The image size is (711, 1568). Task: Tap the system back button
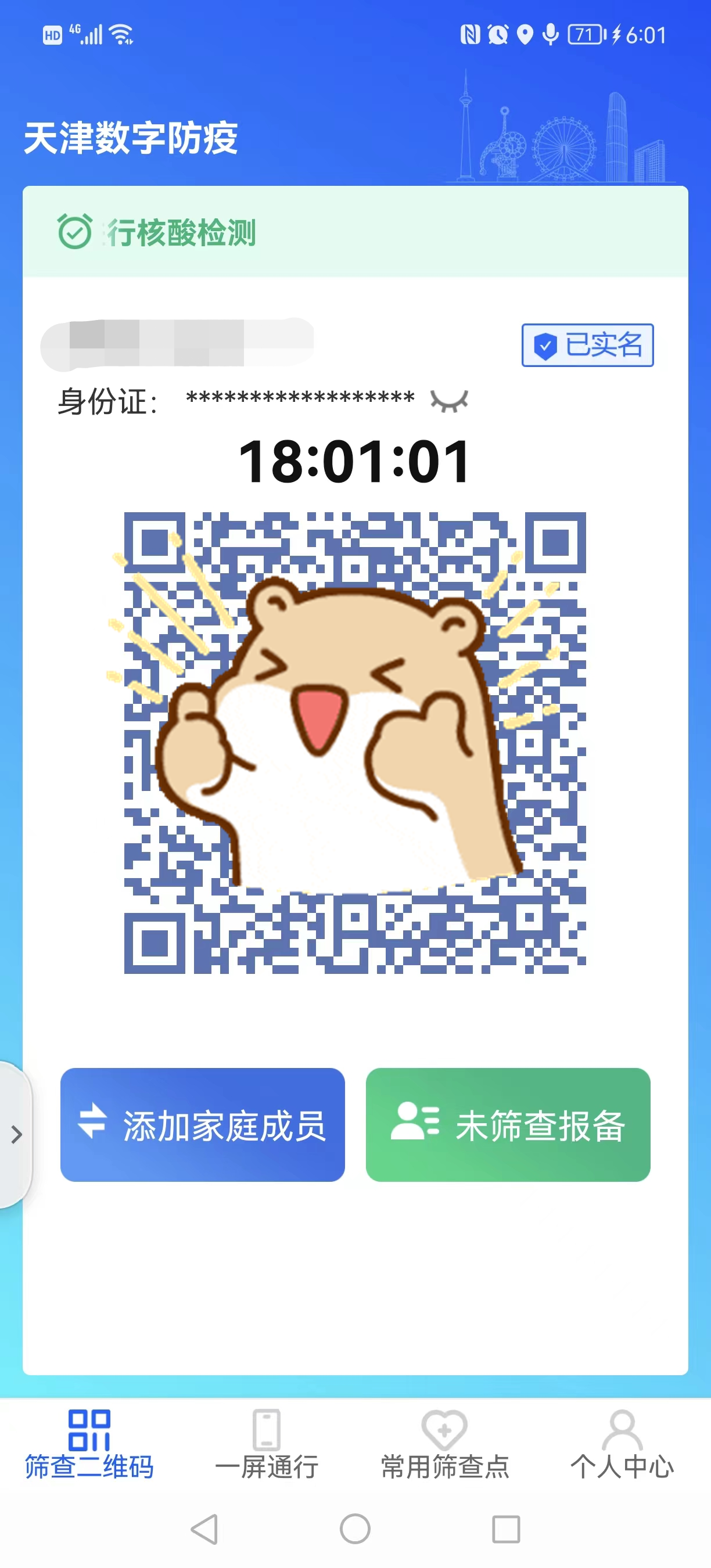point(204,1529)
